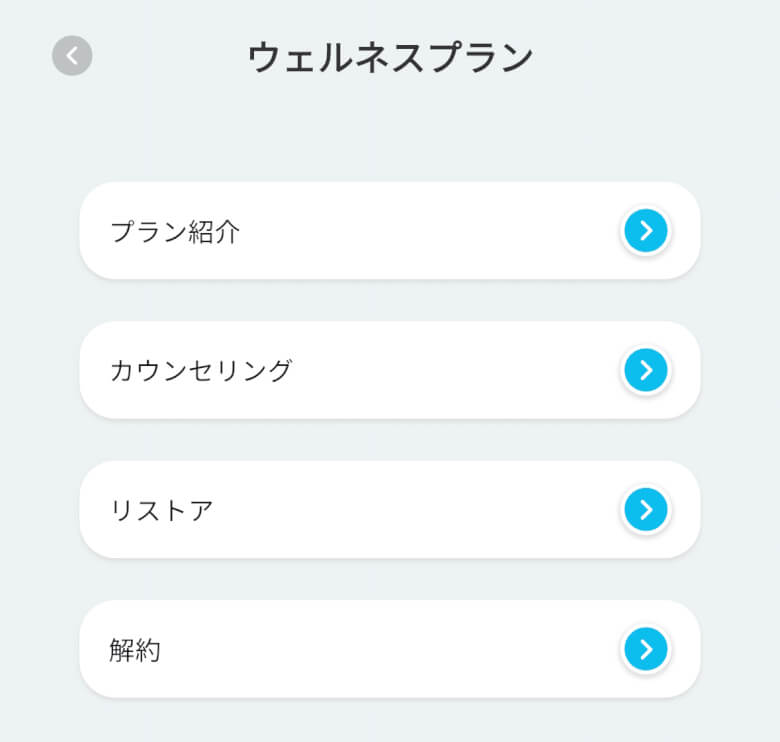
Task: Open the プラン紹介 row
Action: [389, 231]
